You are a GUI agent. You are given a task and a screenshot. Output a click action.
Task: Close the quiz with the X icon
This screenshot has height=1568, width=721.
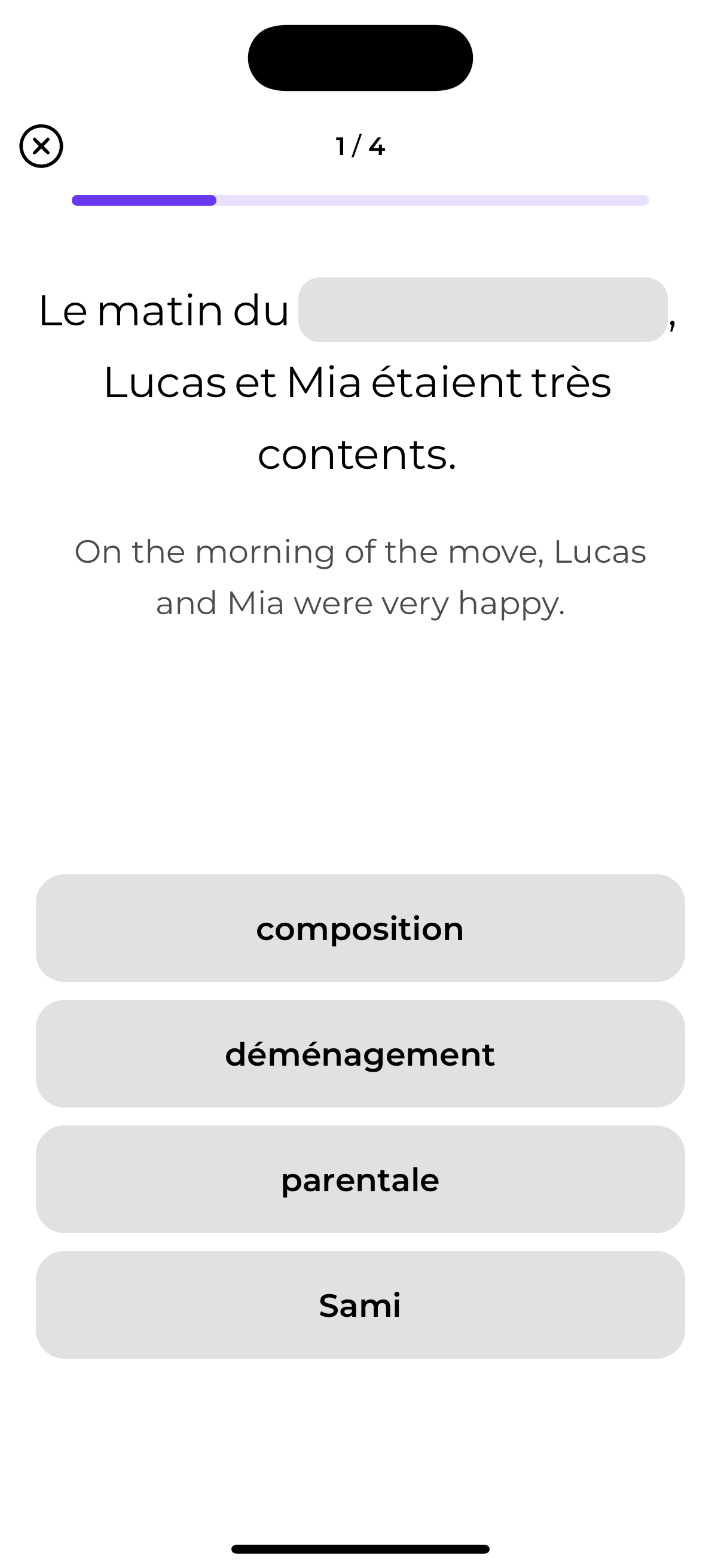(41, 146)
